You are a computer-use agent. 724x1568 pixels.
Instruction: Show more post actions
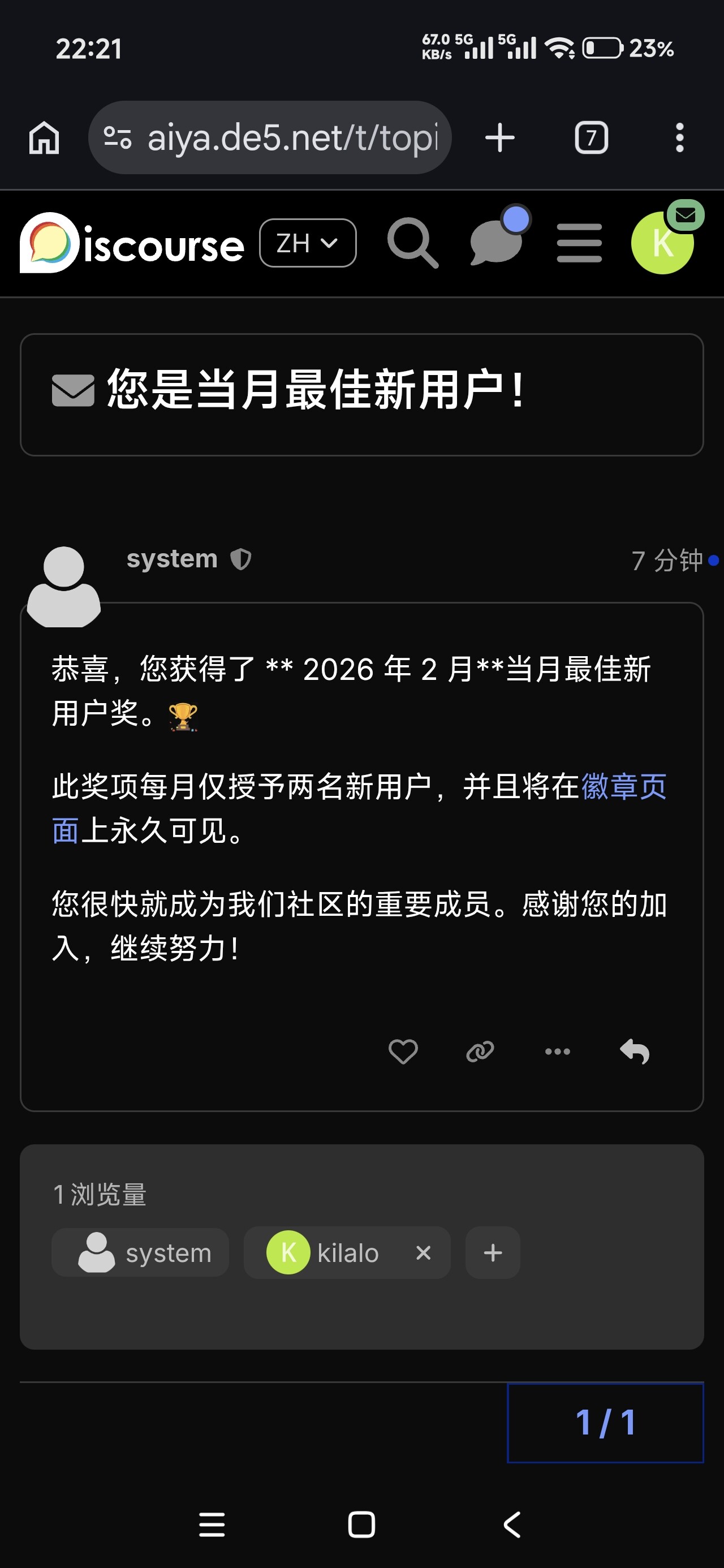click(557, 1051)
